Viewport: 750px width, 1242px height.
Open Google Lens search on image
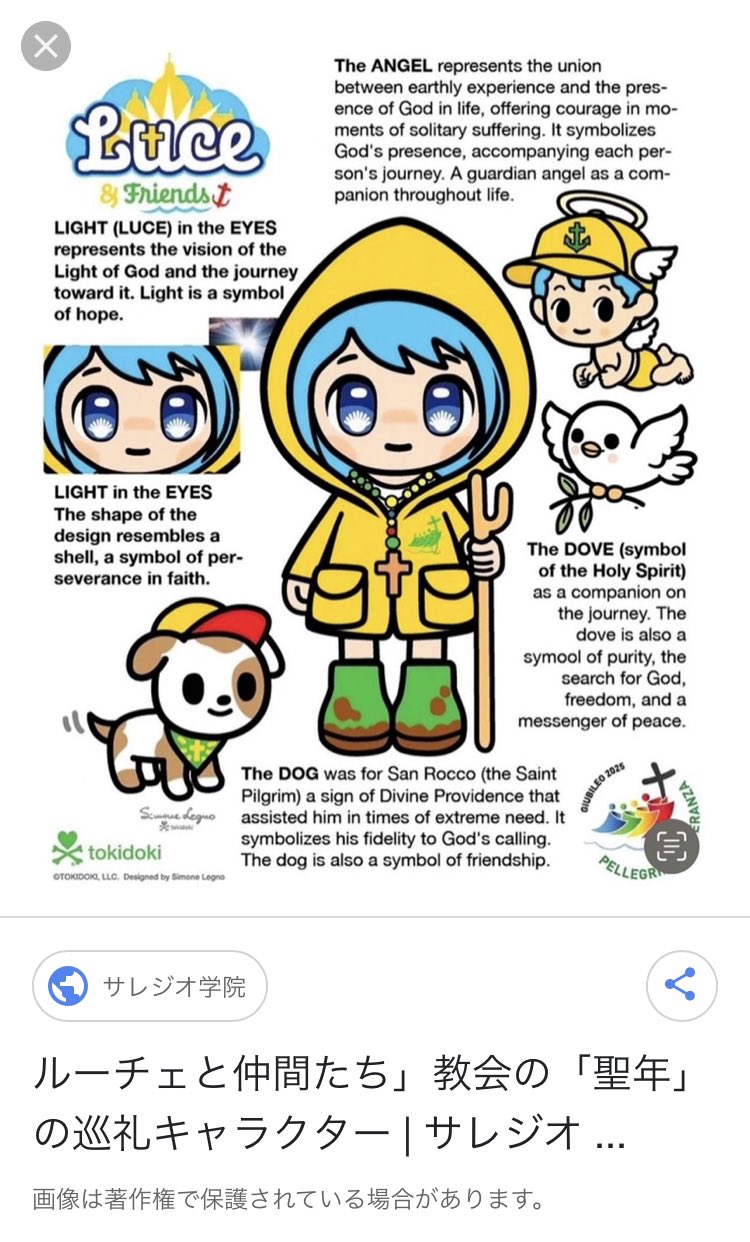[671, 848]
